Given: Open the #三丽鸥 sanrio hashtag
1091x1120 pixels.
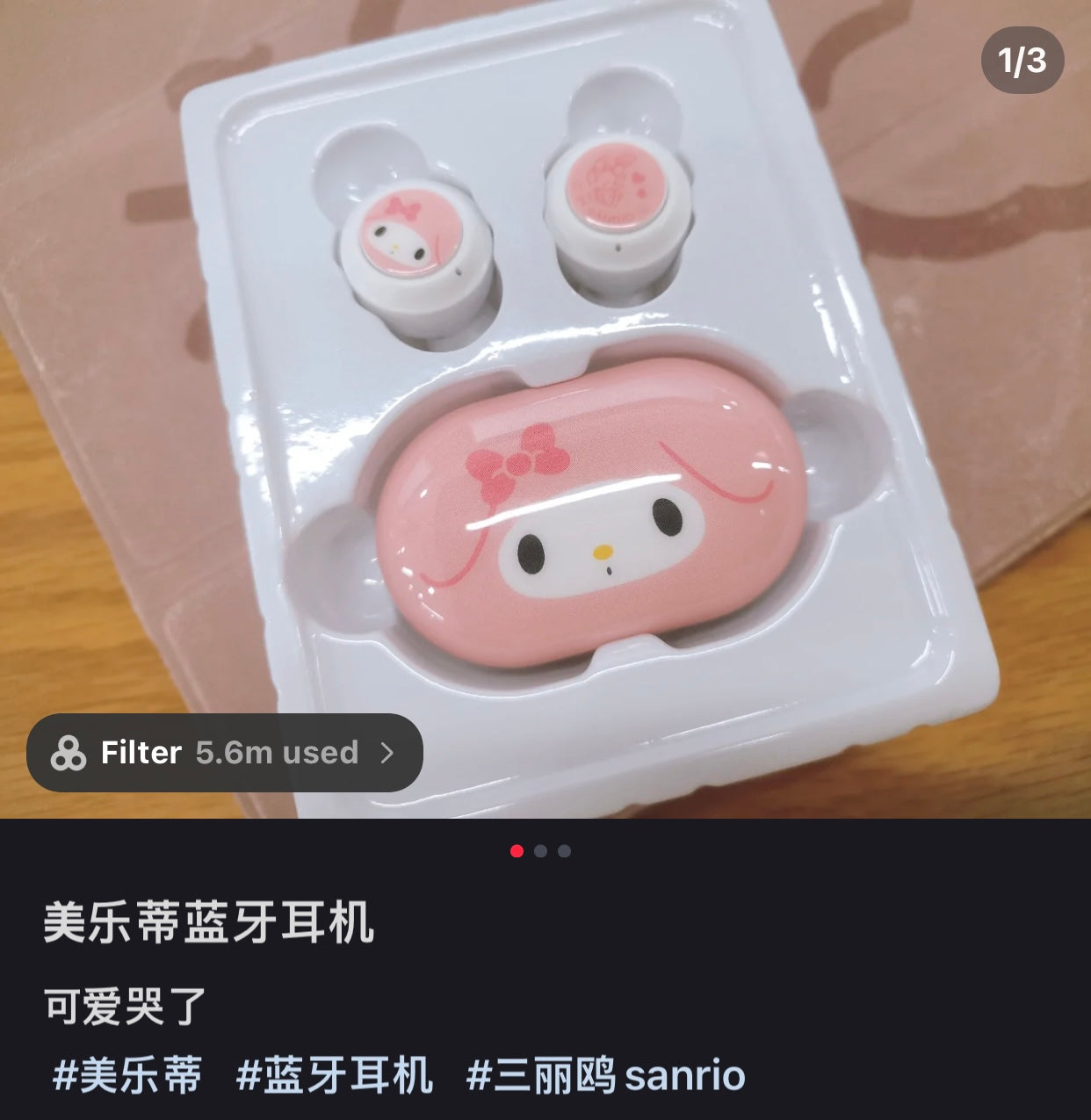Looking at the screenshot, I should point(605,1076).
